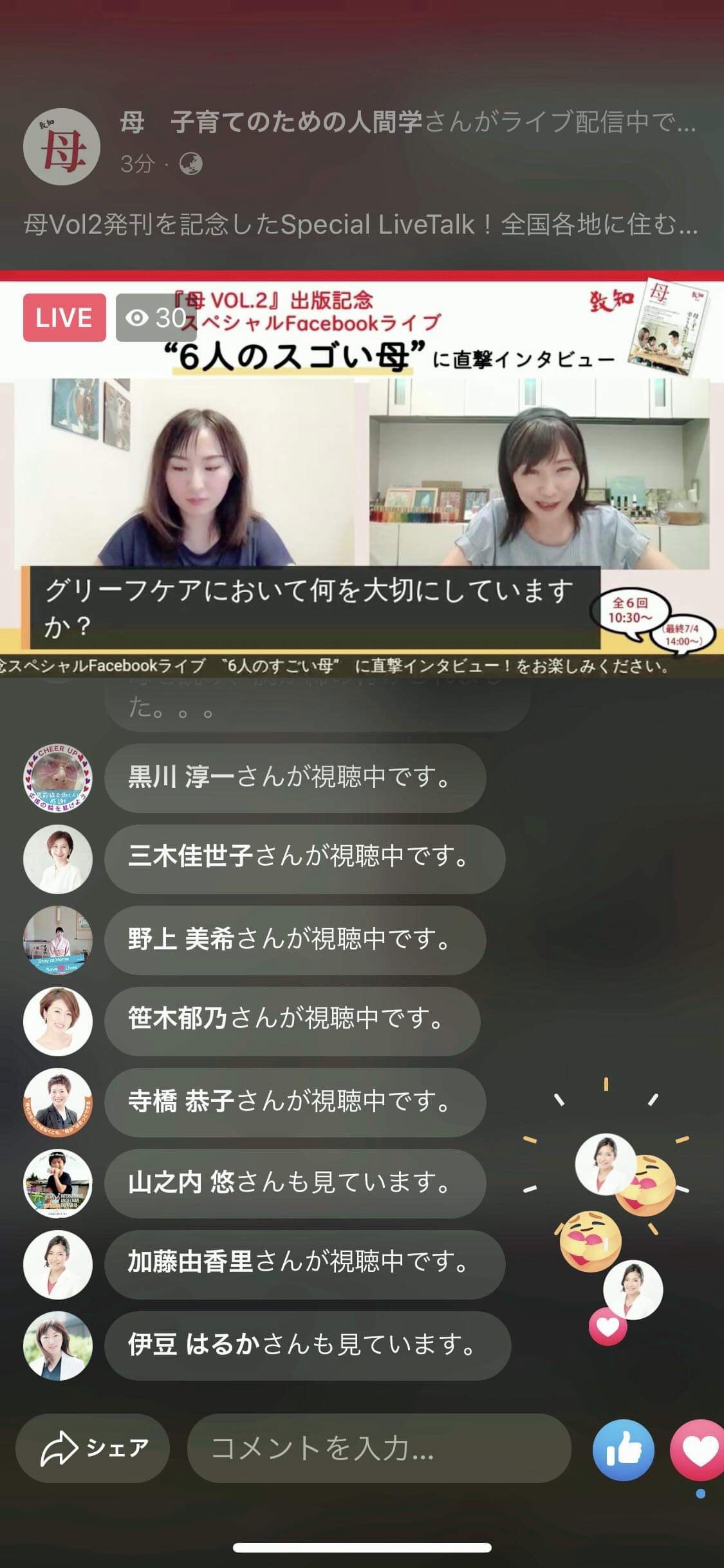View 野上 美希's profile

[57, 940]
